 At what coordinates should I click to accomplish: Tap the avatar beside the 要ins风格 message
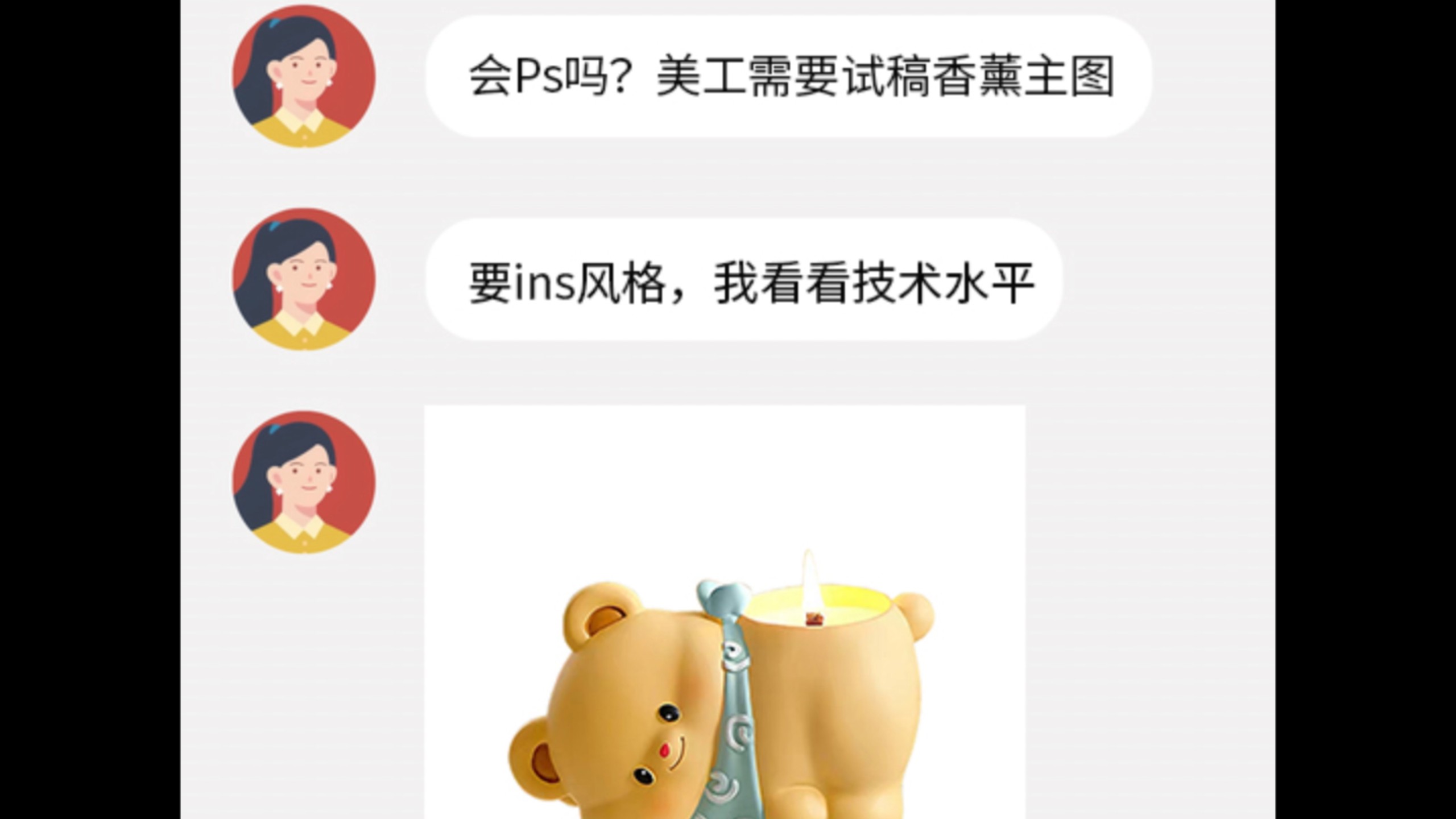click(304, 279)
